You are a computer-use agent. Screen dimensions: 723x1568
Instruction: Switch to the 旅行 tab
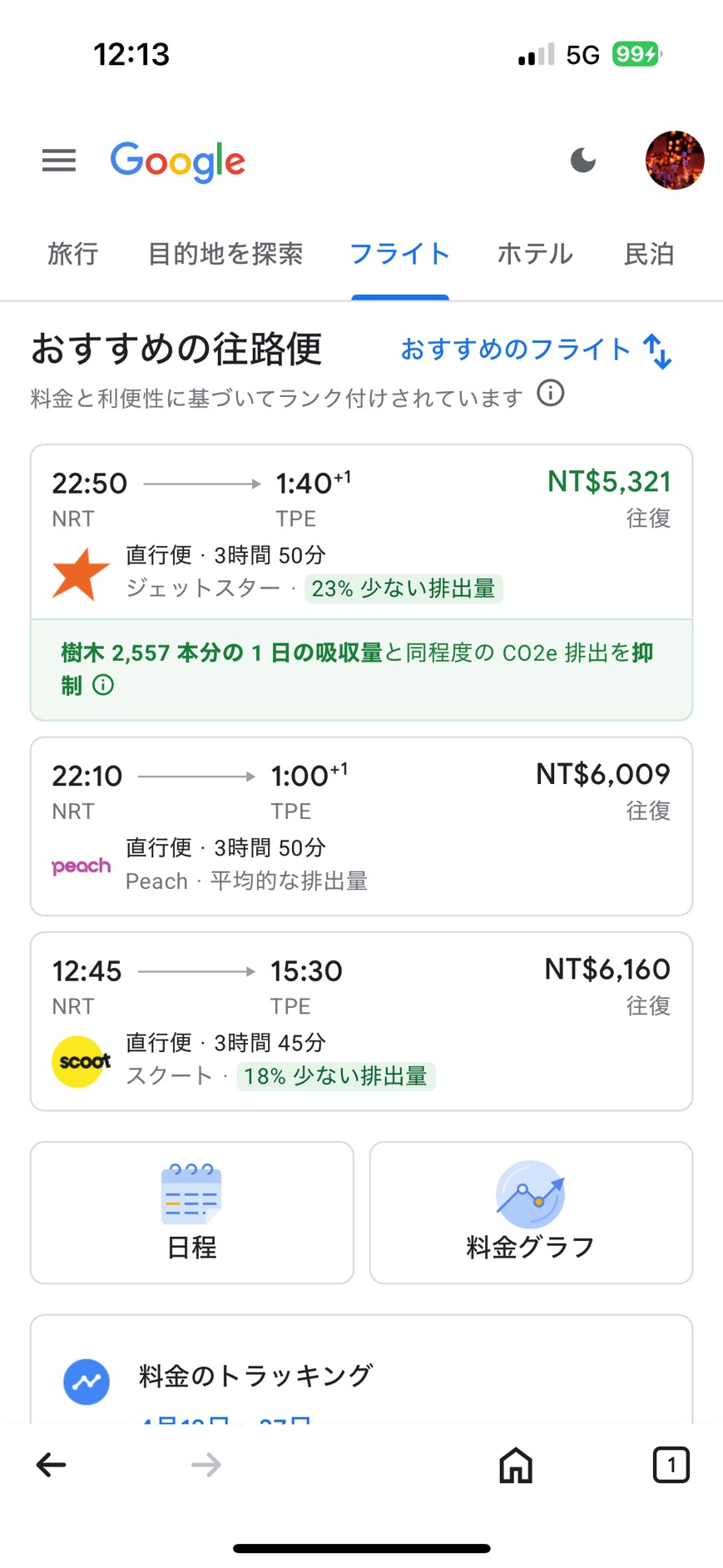click(x=73, y=254)
